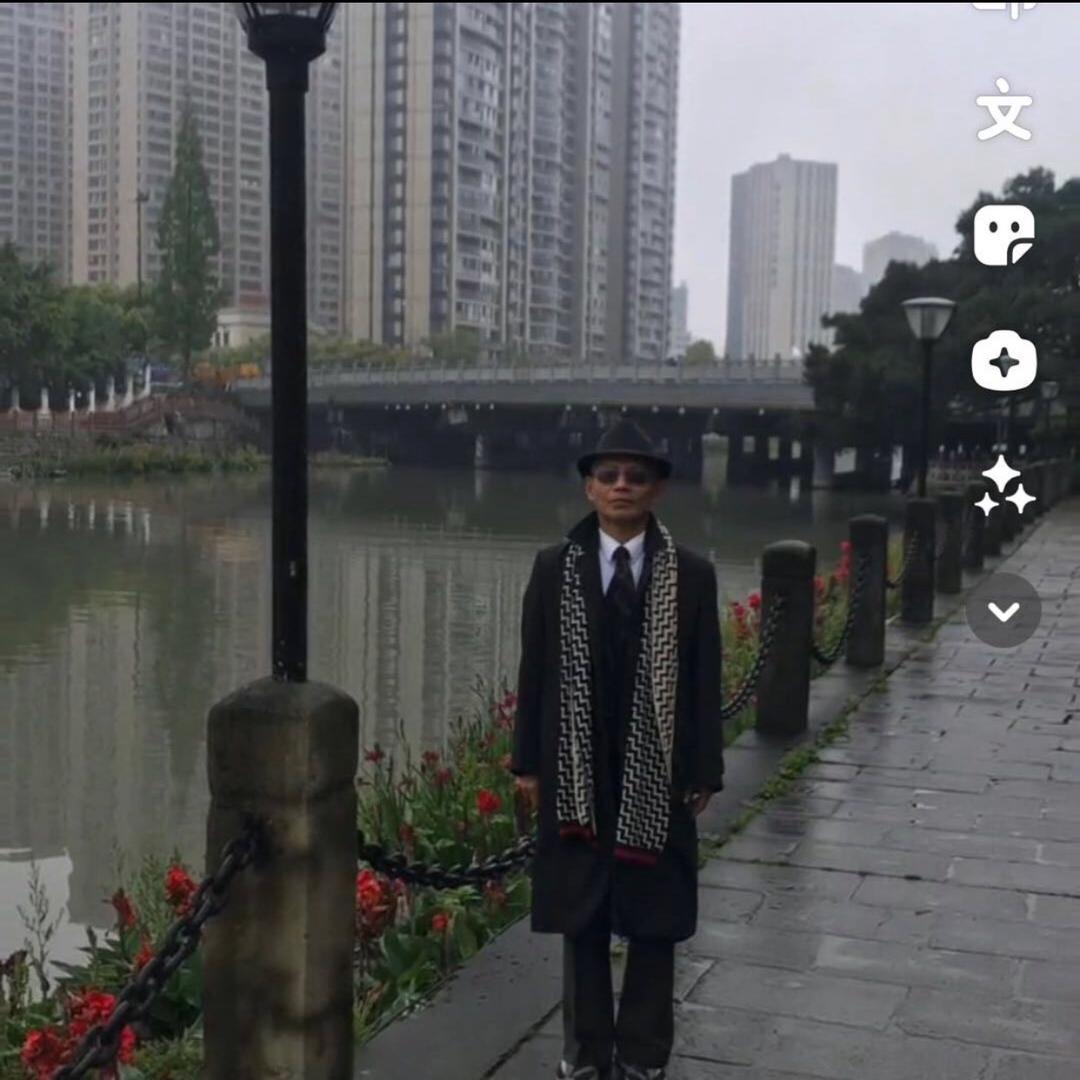This screenshot has height=1080, width=1080.
Task: Open the effects tool icon
Action: (x=1004, y=361)
